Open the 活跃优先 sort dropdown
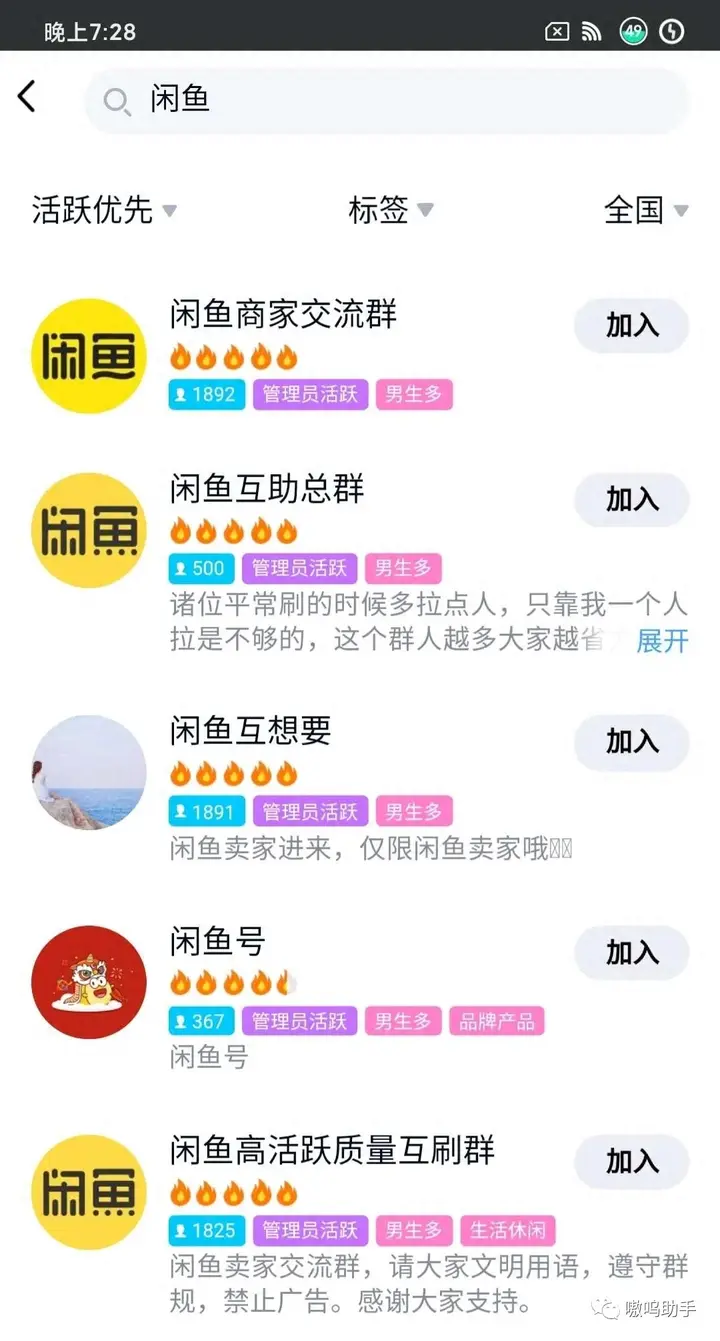 pos(104,210)
